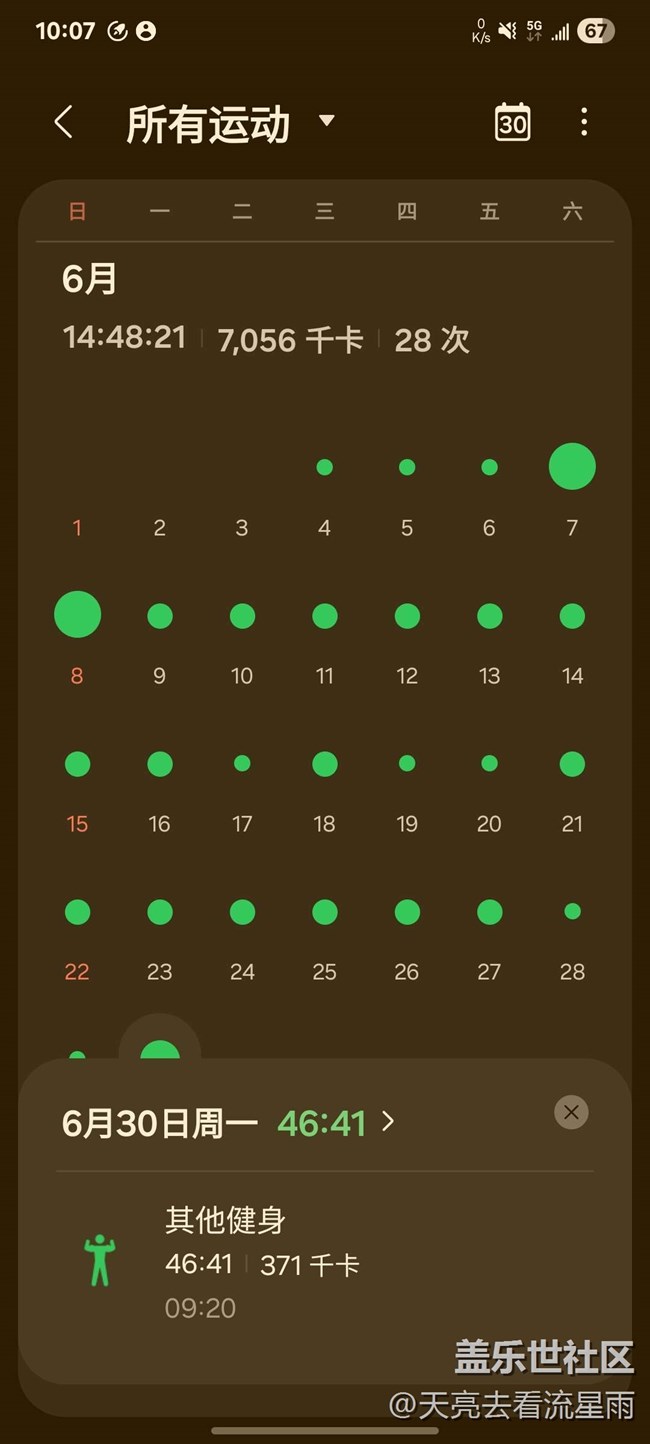Select June 7 on the calendar
This screenshot has height=1444, width=650.
pos(572,490)
